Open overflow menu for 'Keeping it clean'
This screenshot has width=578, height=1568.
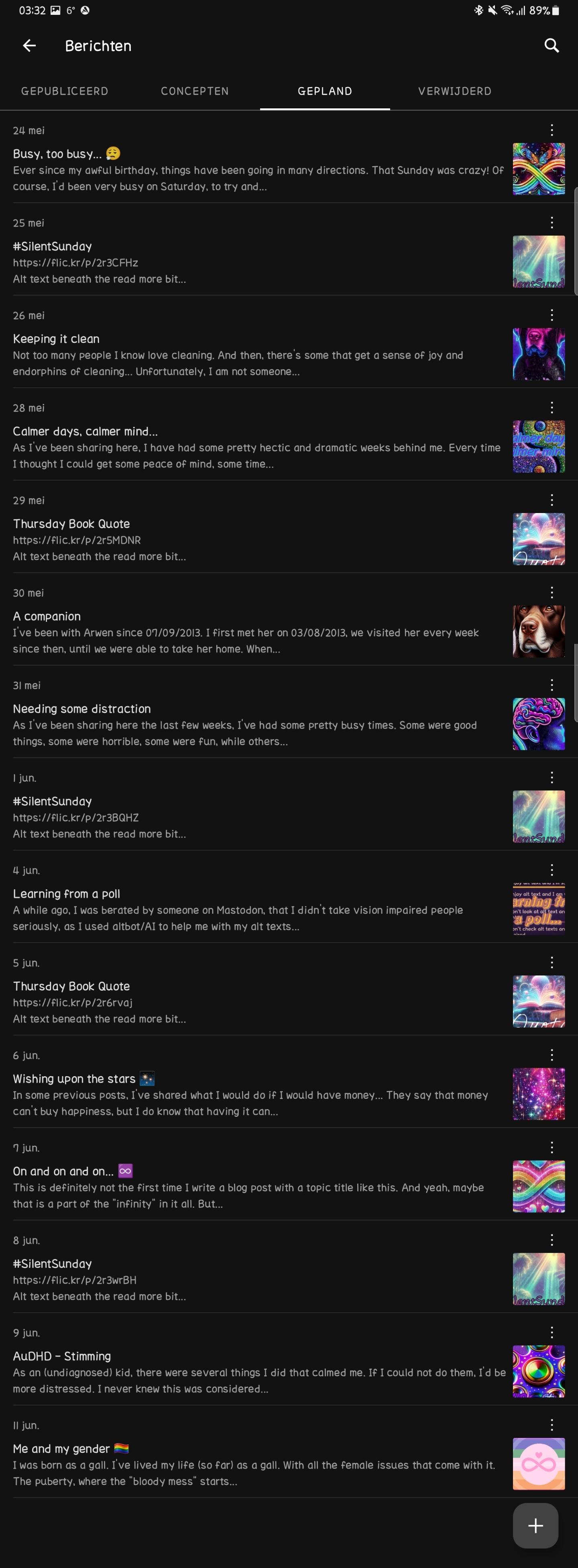pos(551,315)
